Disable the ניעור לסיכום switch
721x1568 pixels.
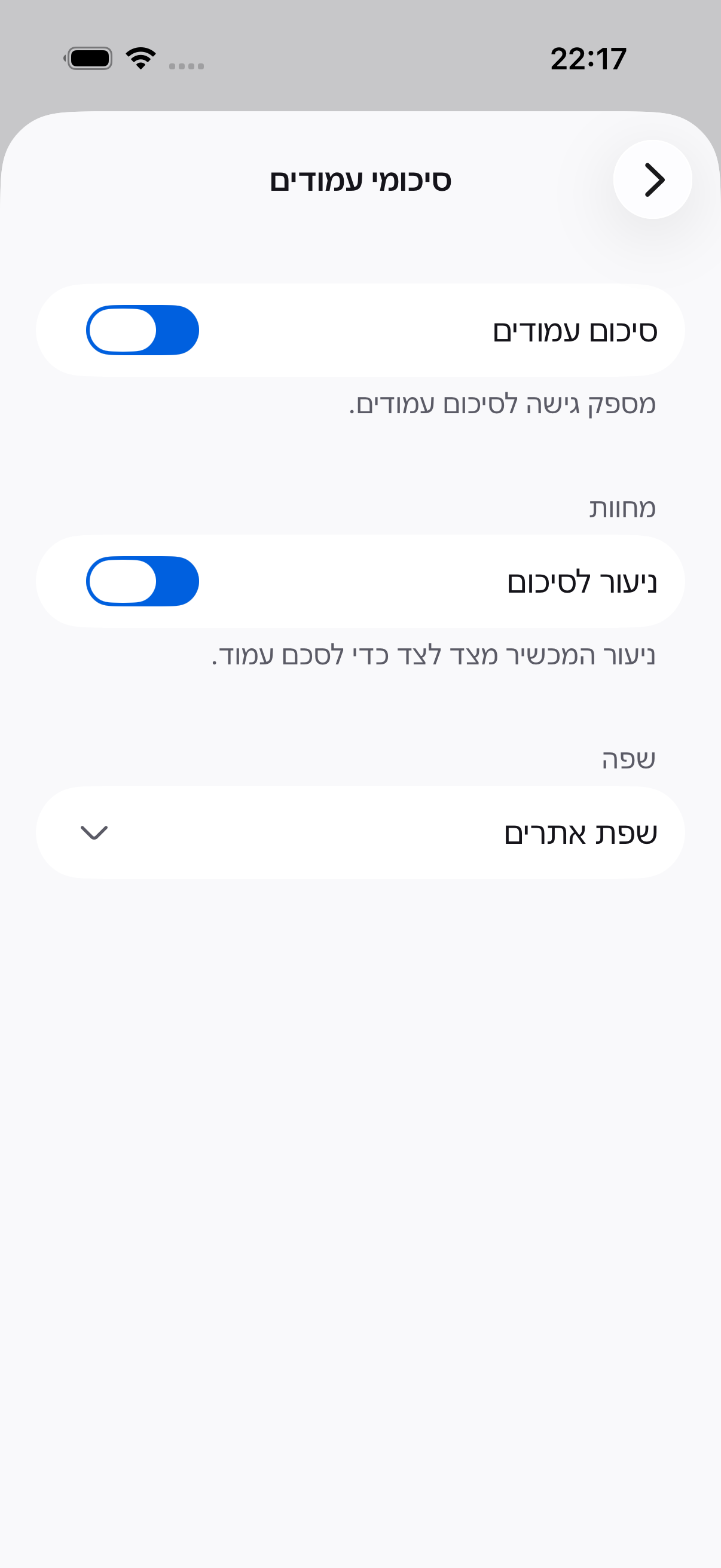point(142,581)
